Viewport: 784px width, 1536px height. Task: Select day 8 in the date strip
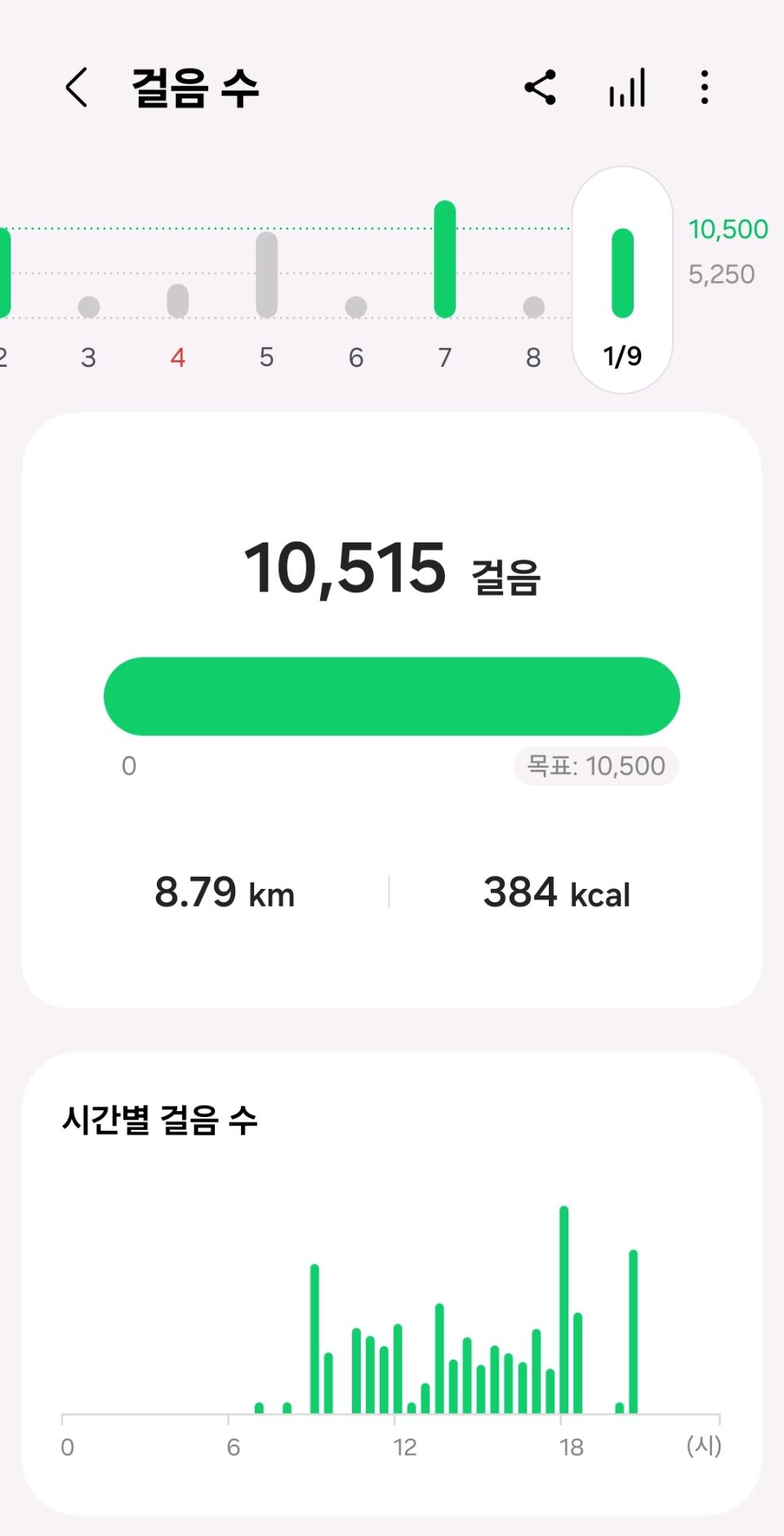(x=533, y=327)
